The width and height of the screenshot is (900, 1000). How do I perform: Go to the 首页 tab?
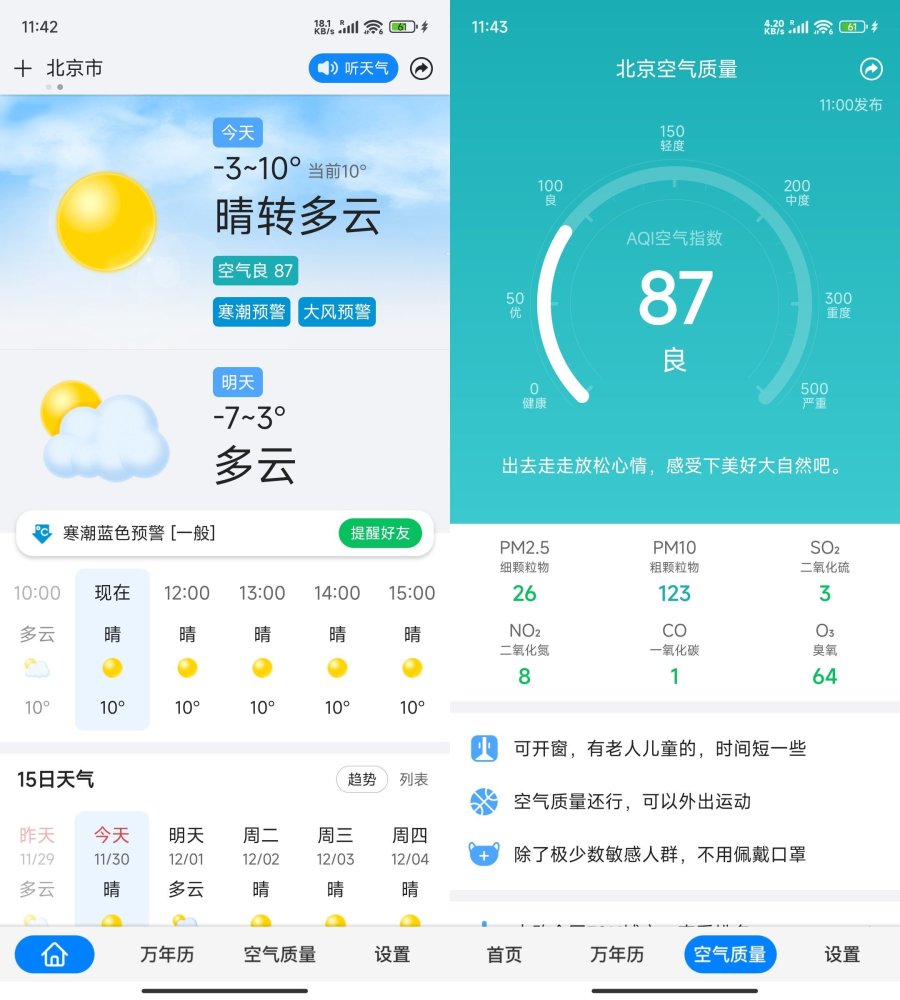click(x=504, y=954)
